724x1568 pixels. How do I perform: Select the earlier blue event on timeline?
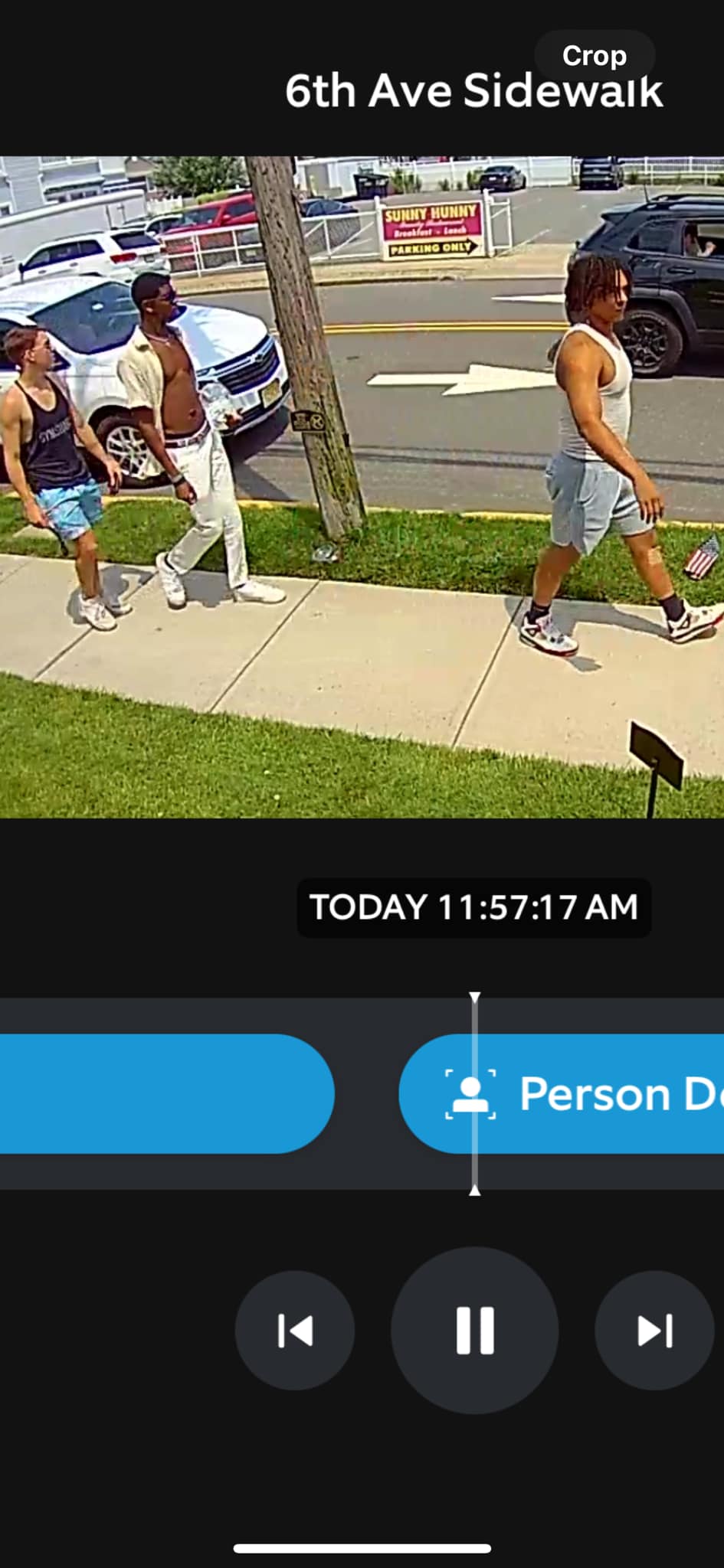tap(161, 1093)
